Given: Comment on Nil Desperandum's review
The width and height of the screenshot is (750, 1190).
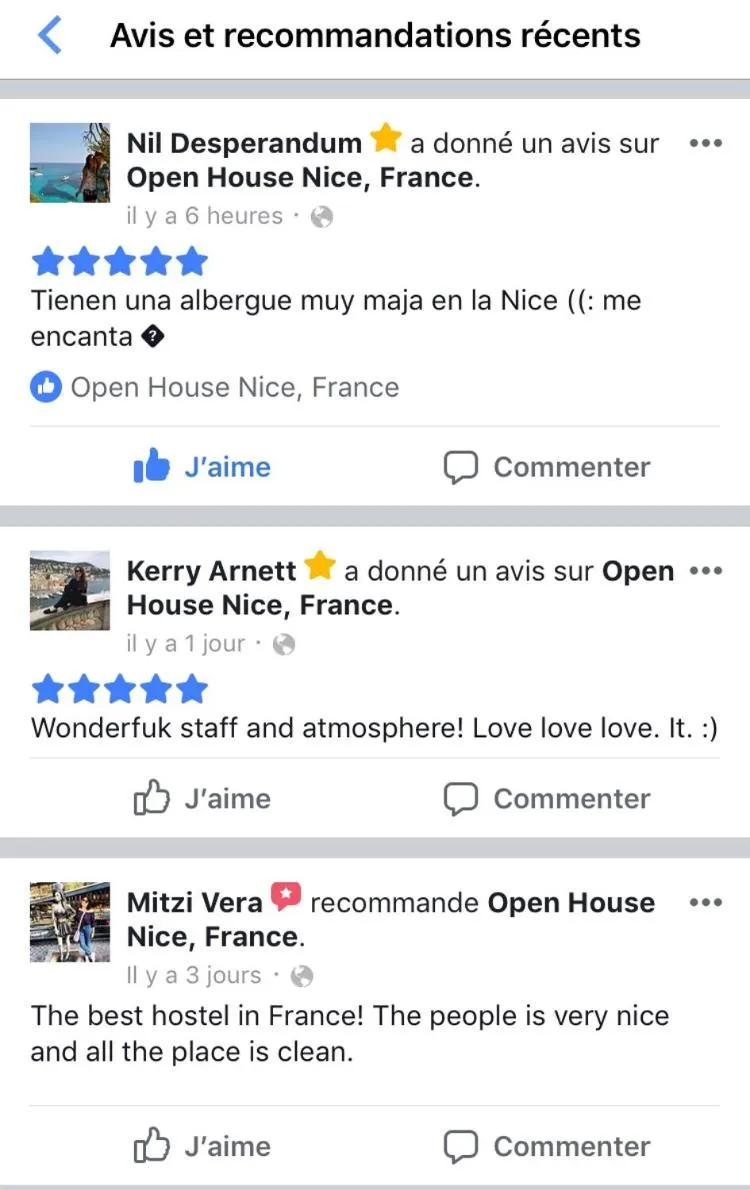Looking at the screenshot, I should click(547, 467).
